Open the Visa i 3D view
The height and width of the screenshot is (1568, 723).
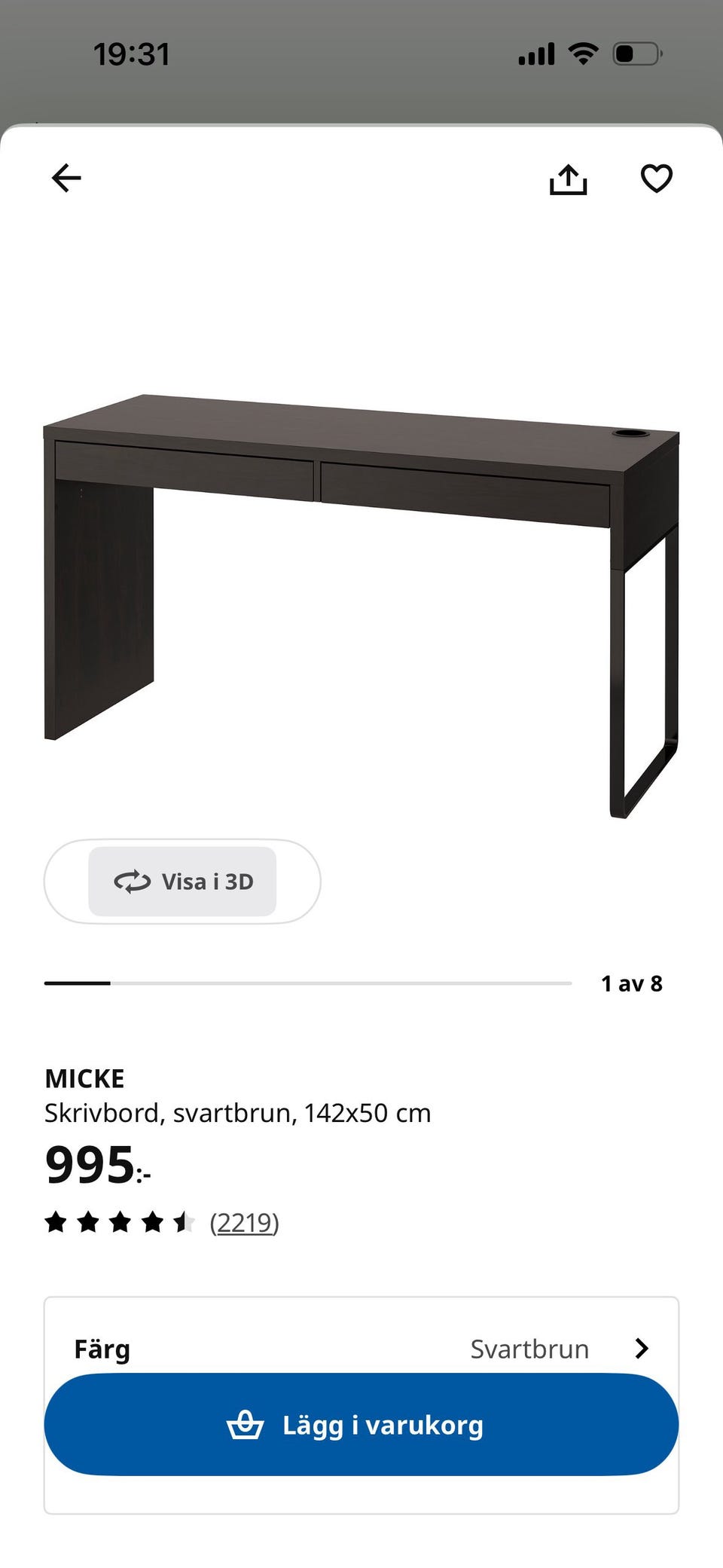(182, 881)
